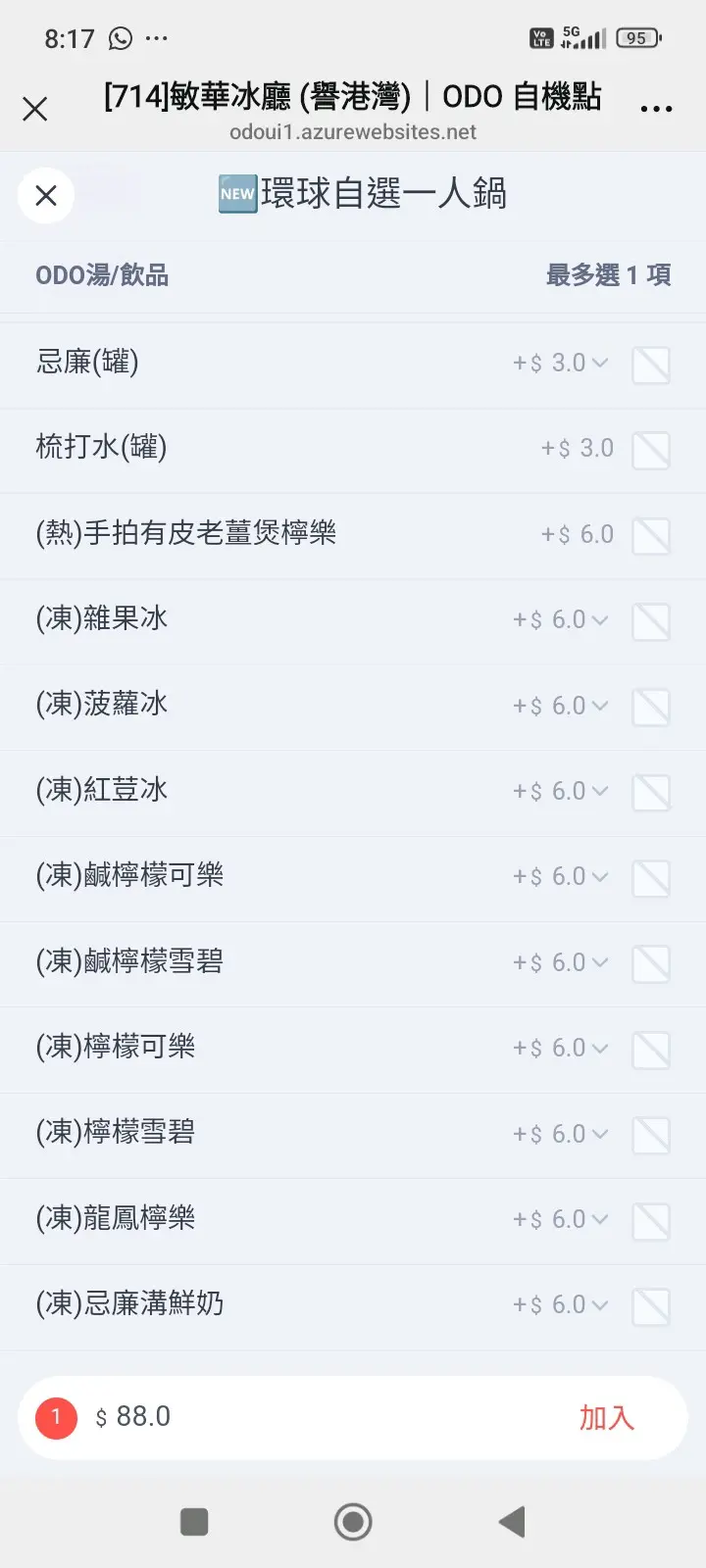Image resolution: width=706 pixels, height=1568 pixels.
Task: Select the (凍)鹹檸檬雪碧 checkbox
Action: 651,963
